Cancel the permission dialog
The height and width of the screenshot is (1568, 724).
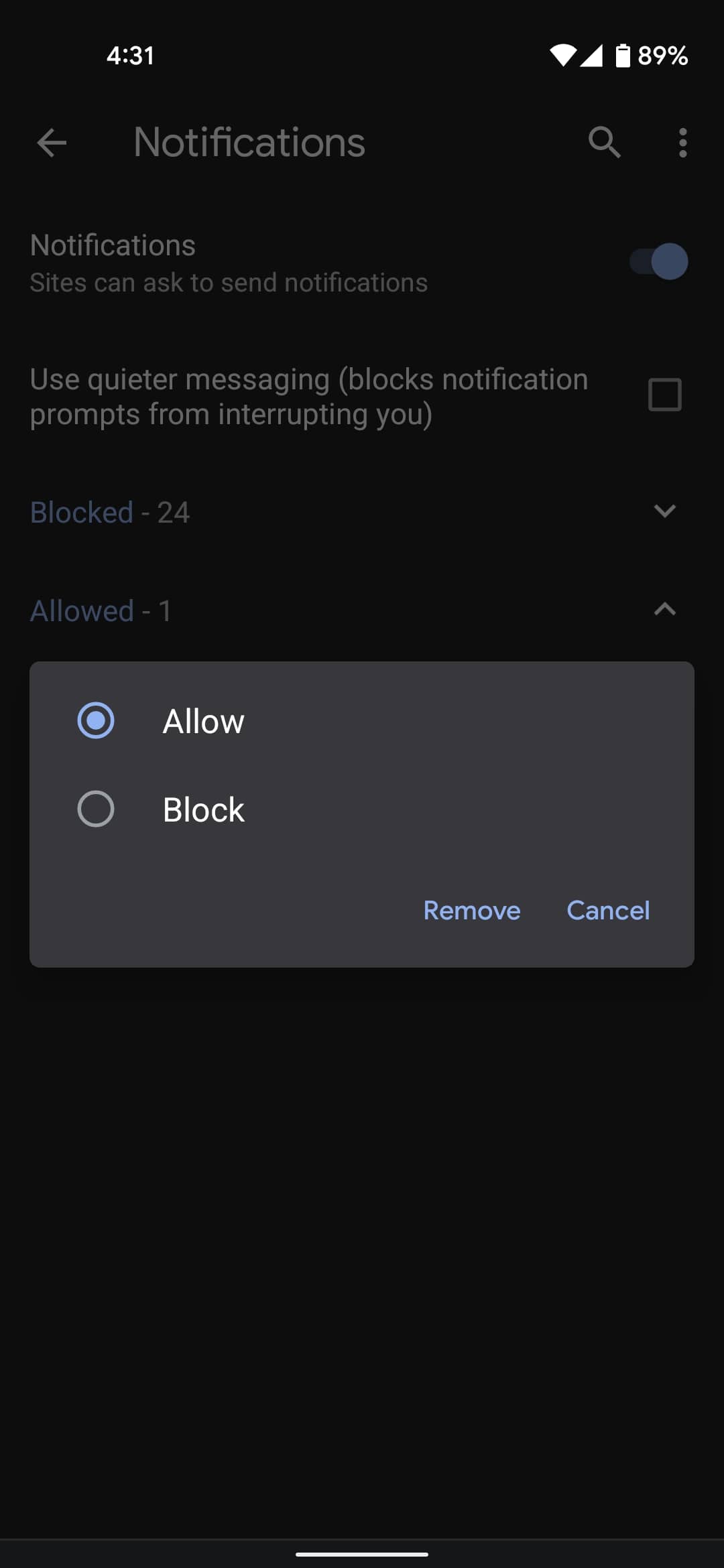pos(608,911)
